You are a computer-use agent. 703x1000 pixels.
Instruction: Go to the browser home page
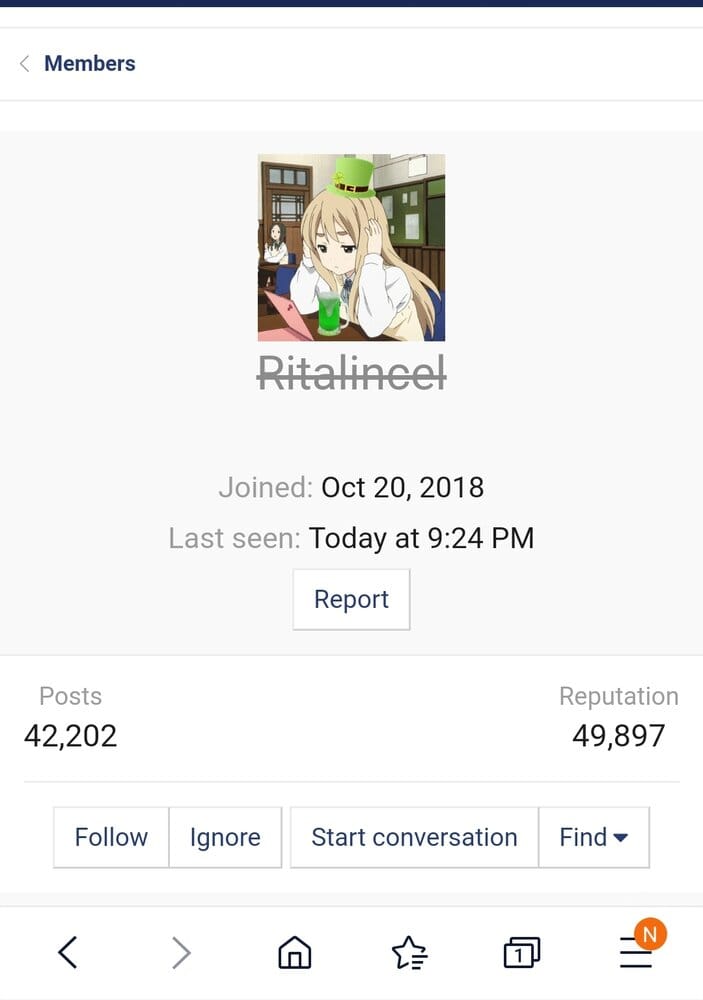click(x=294, y=953)
